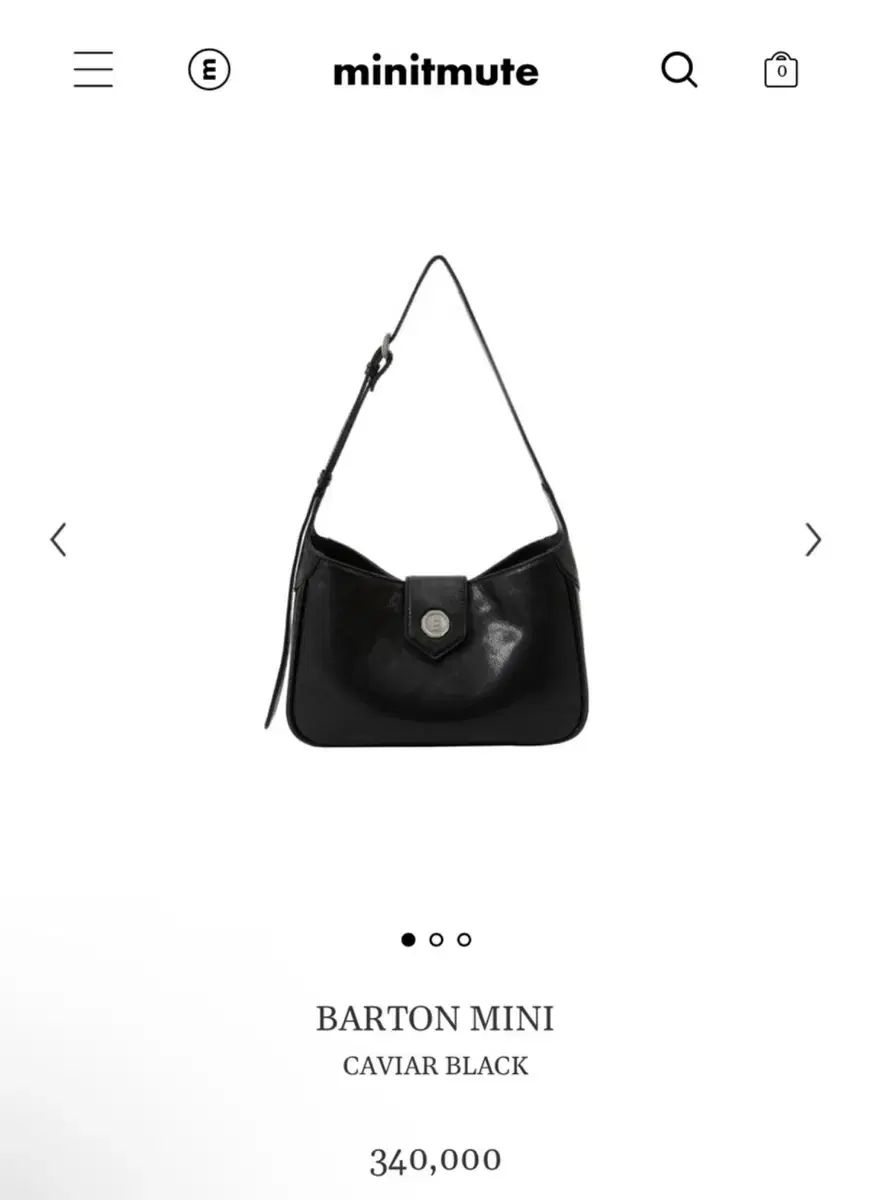
Task: Open the shopping bag cart
Action: tap(780, 70)
